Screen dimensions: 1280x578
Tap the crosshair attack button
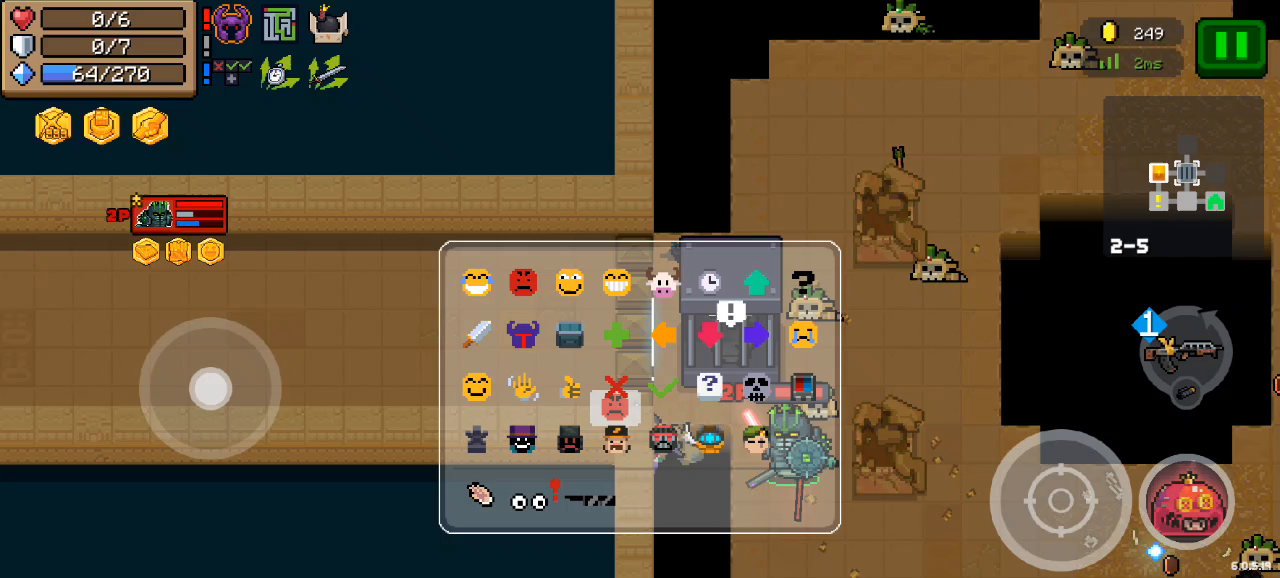pyautogui.click(x=1060, y=499)
